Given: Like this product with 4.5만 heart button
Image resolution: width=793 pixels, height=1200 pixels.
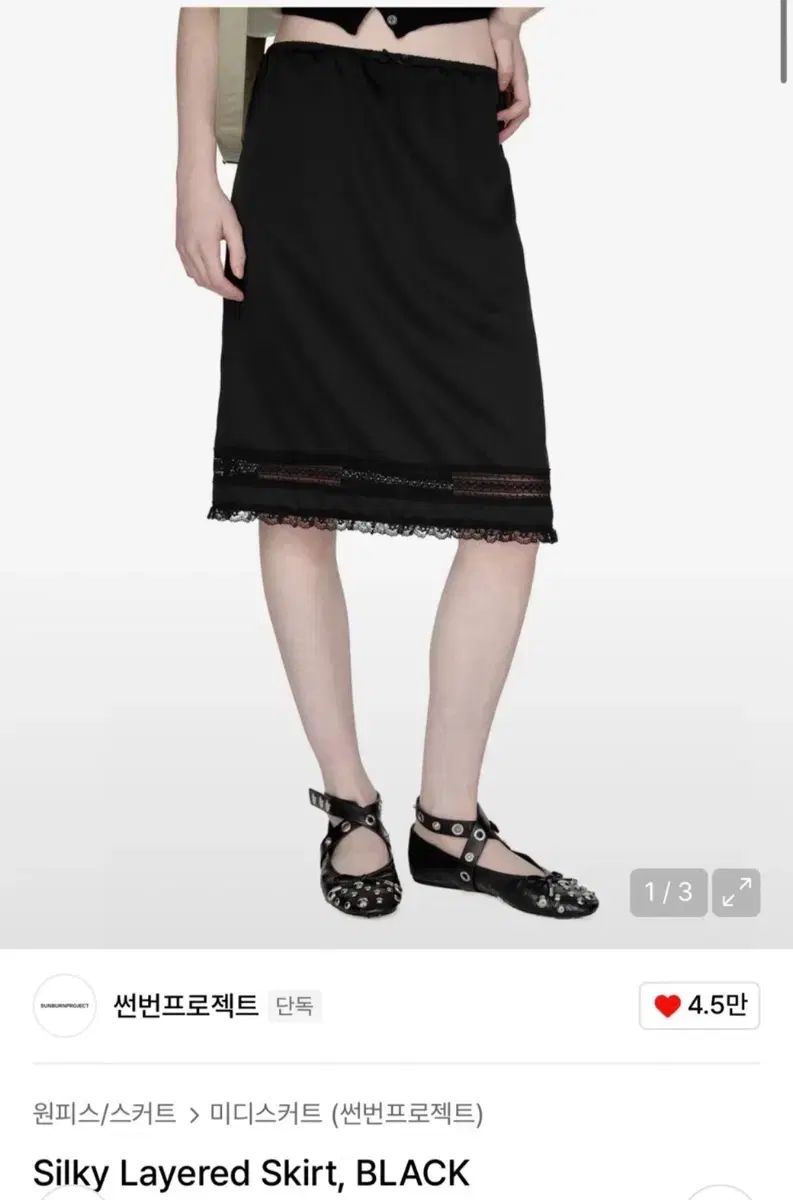Looking at the screenshot, I should tap(699, 1005).
